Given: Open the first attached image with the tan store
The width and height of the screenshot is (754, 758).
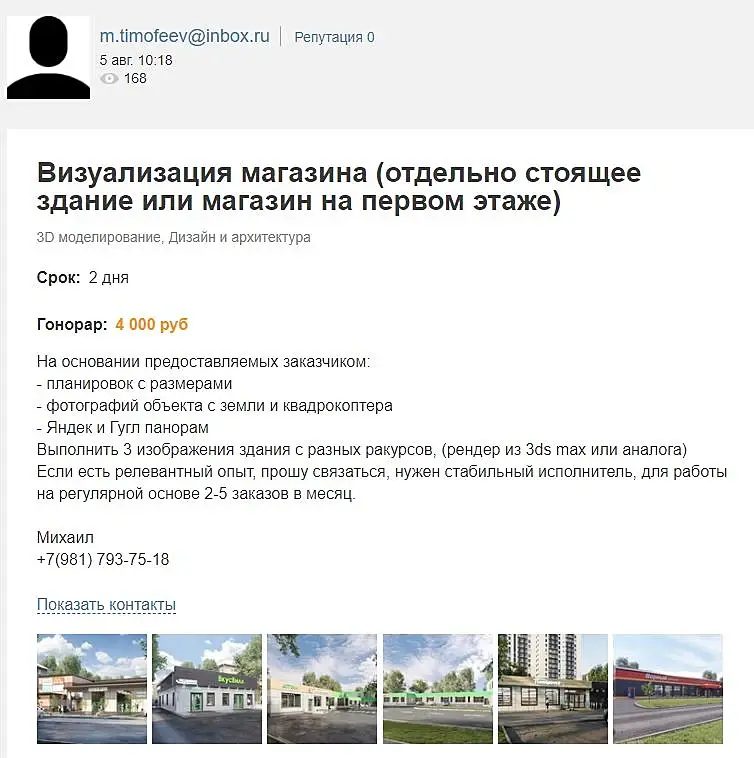Looking at the screenshot, I should coord(92,689).
